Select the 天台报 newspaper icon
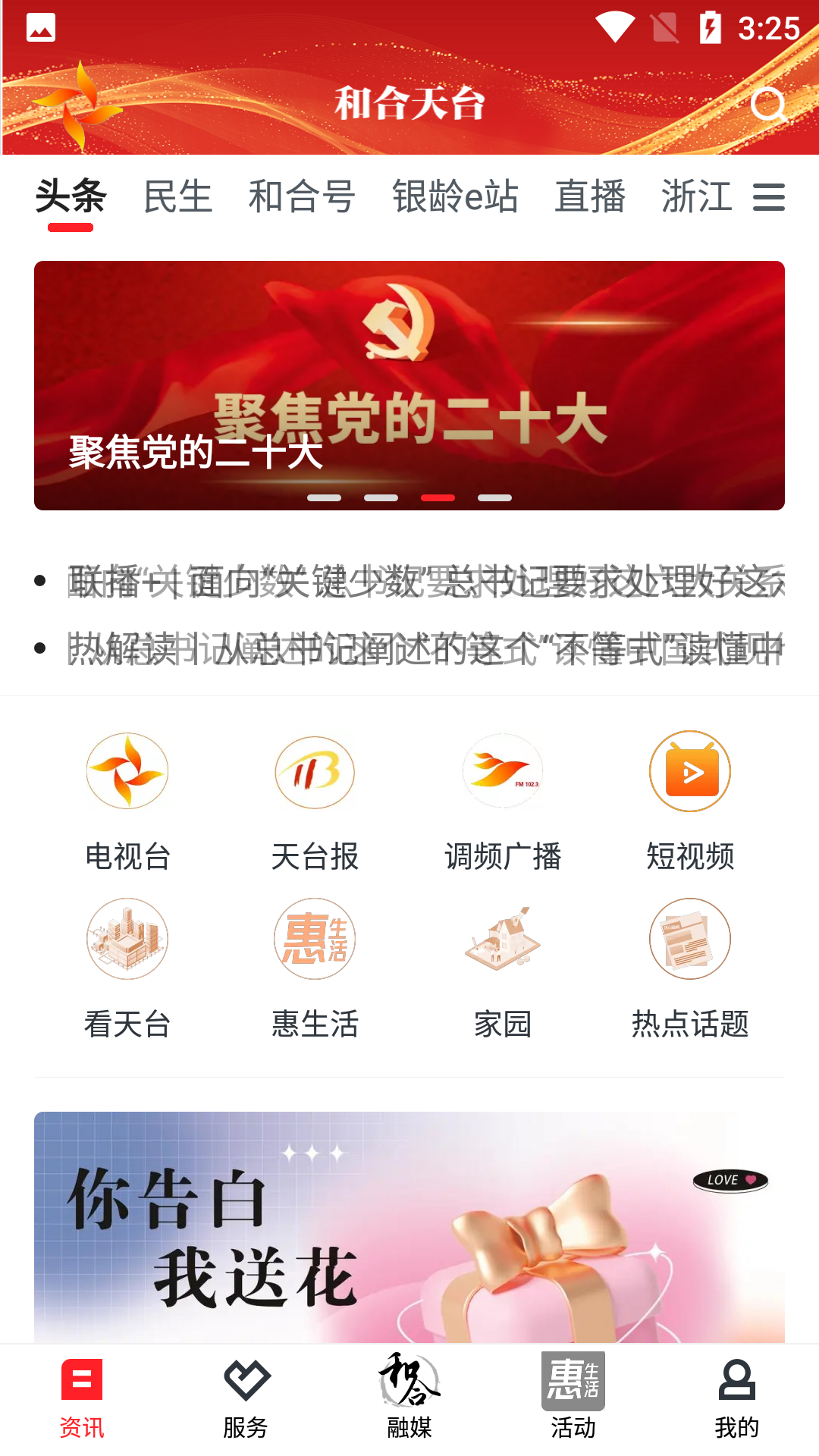The width and height of the screenshot is (819, 1456). pos(314,771)
